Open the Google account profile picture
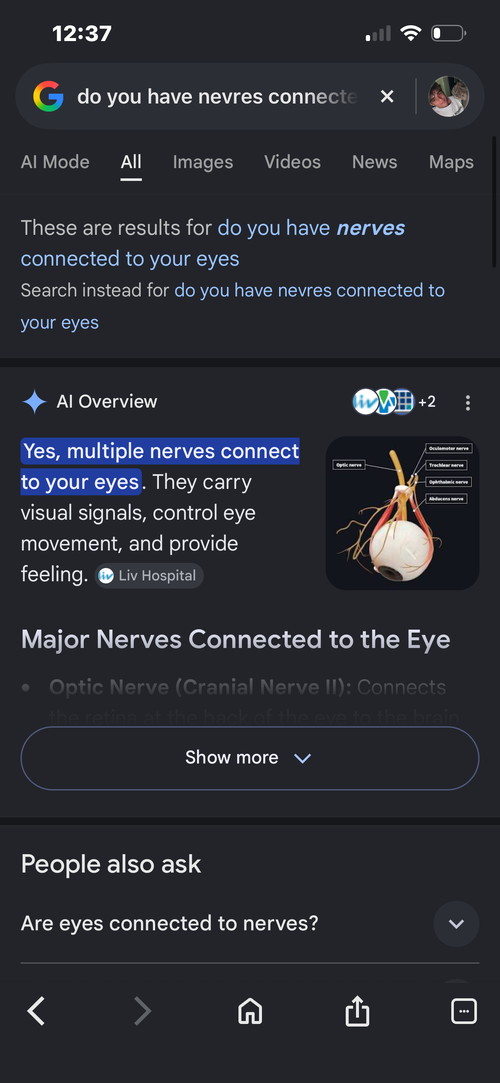The height and width of the screenshot is (1083, 500). pos(449,97)
